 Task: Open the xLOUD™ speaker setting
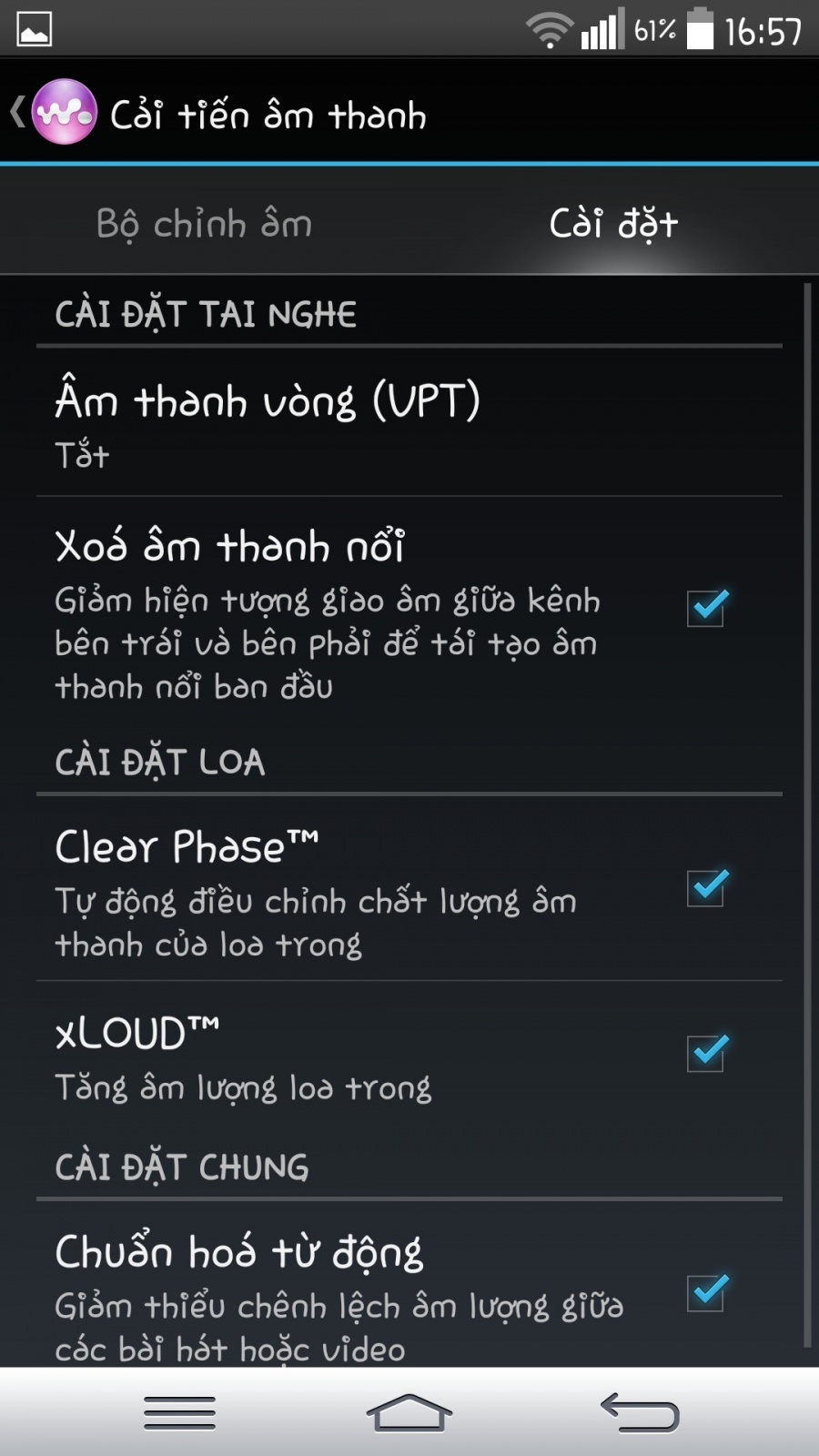coord(136,1033)
